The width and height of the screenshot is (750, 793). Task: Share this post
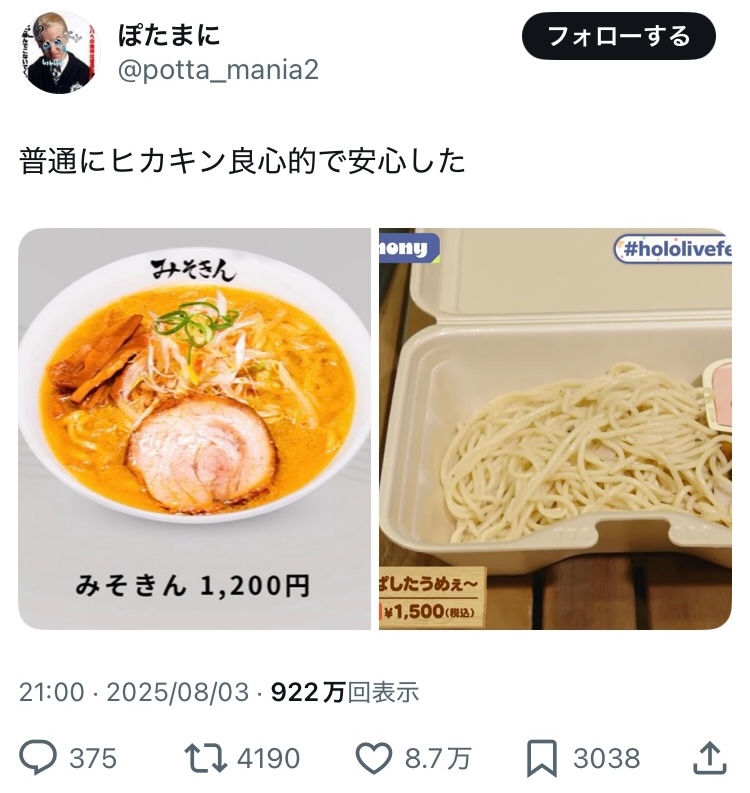tap(708, 758)
